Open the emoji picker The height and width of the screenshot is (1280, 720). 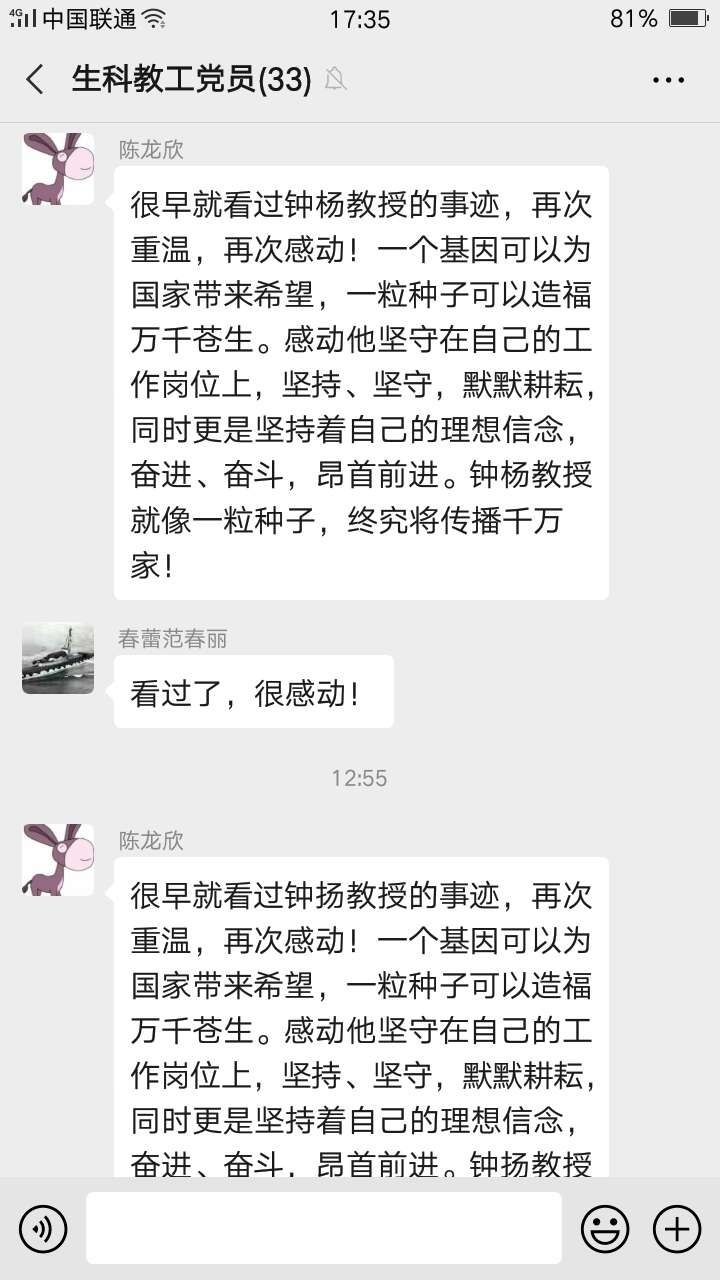coord(605,1228)
